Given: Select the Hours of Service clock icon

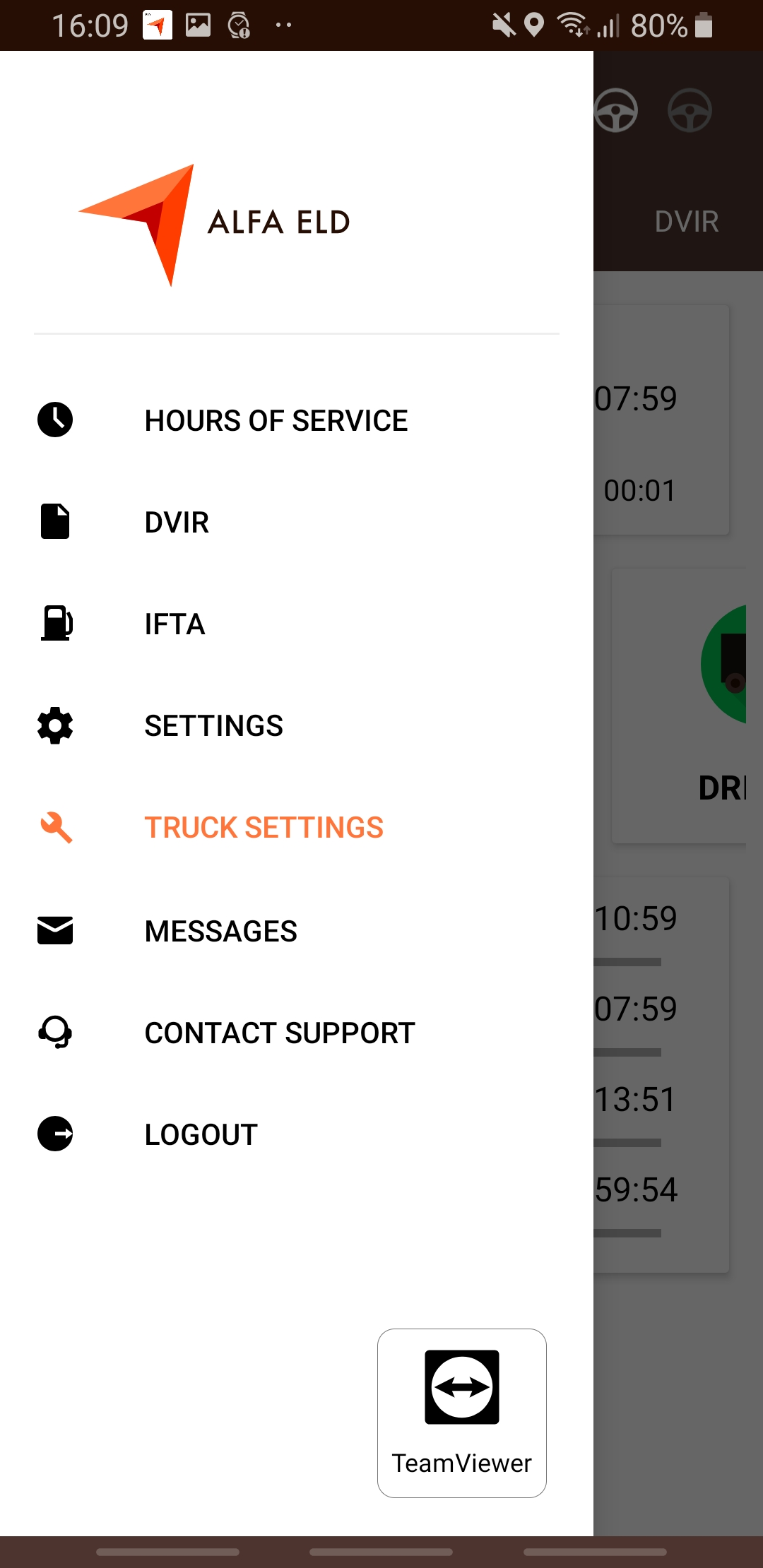Looking at the screenshot, I should click(x=55, y=419).
